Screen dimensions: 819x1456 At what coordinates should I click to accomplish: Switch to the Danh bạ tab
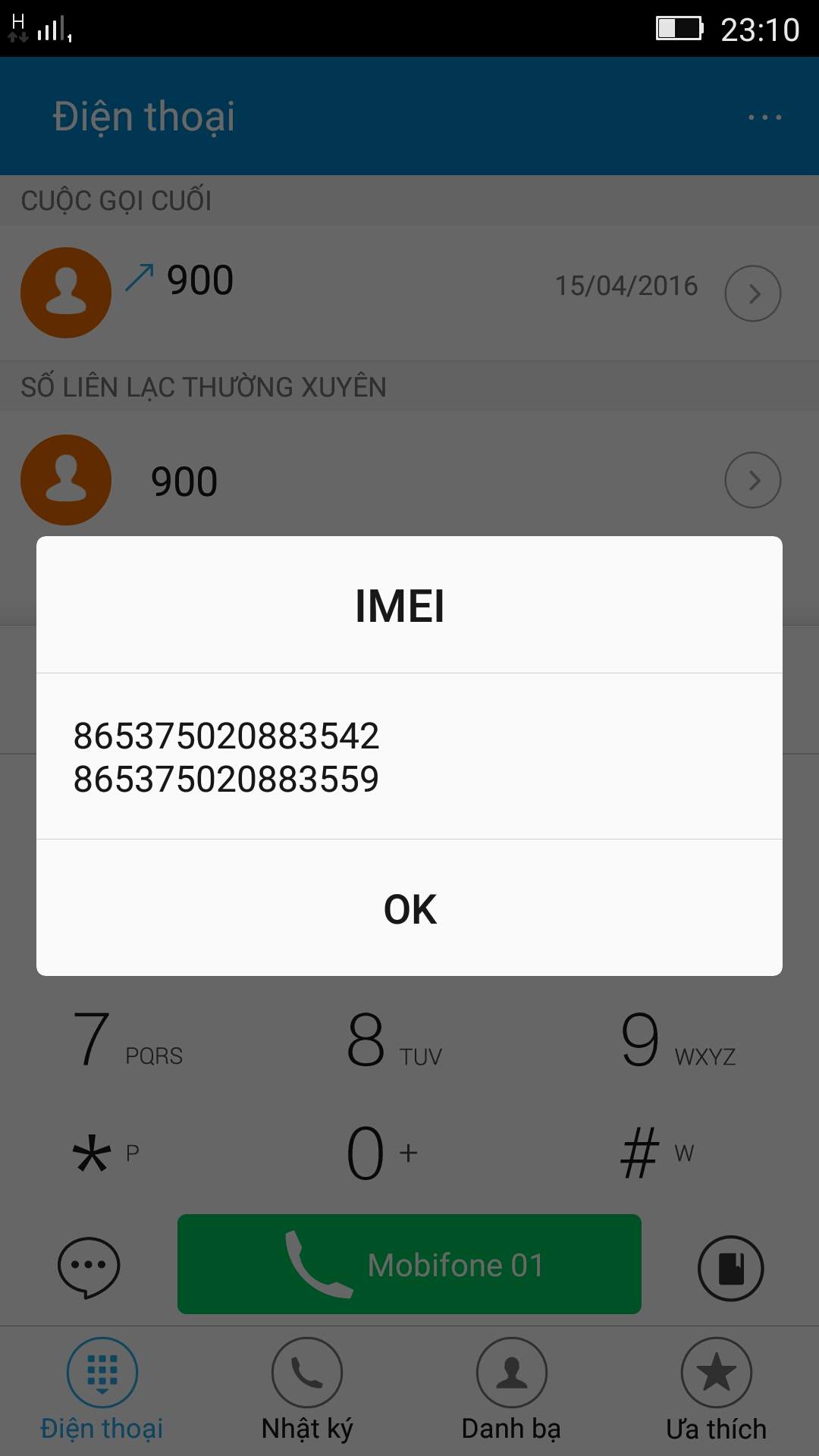[x=512, y=1391]
